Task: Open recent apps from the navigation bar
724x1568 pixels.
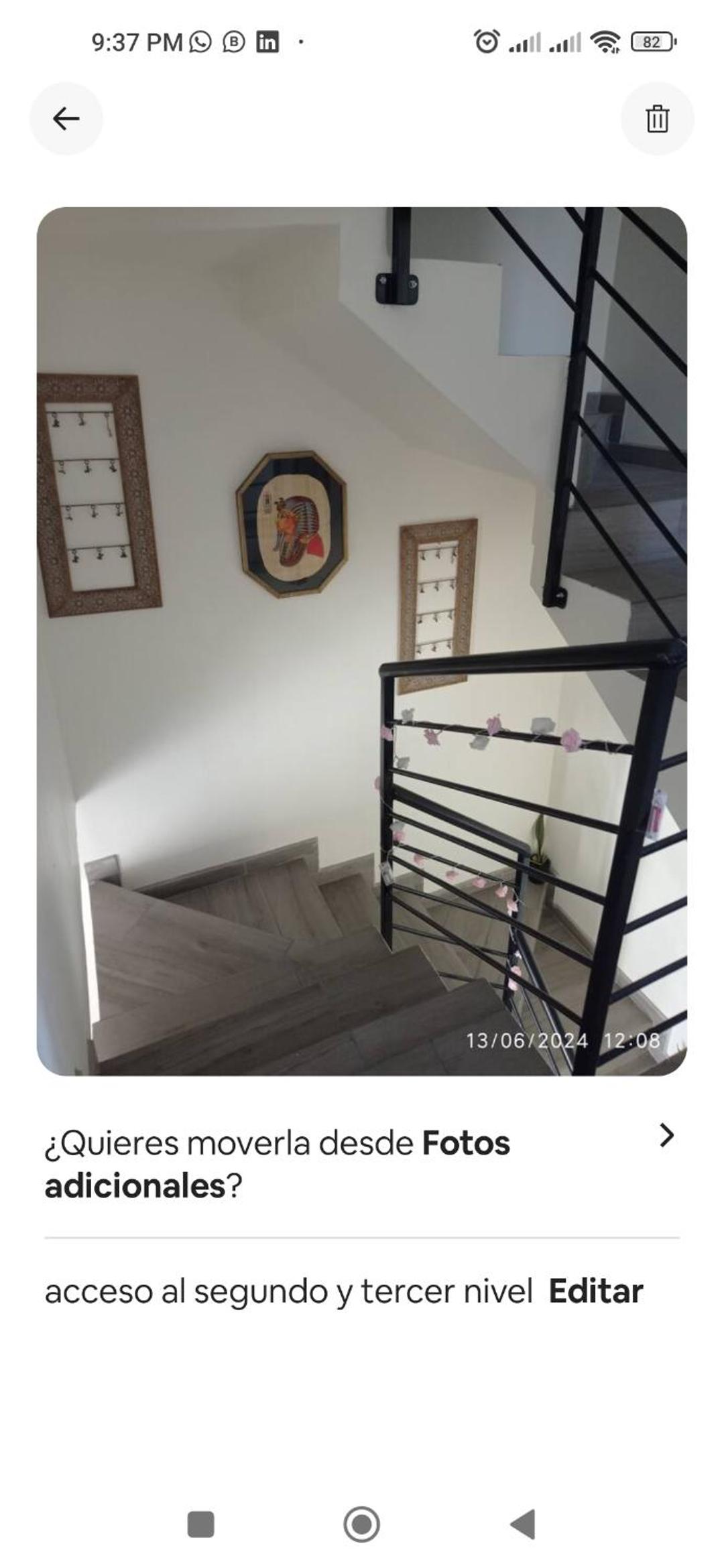Action: [x=200, y=1524]
